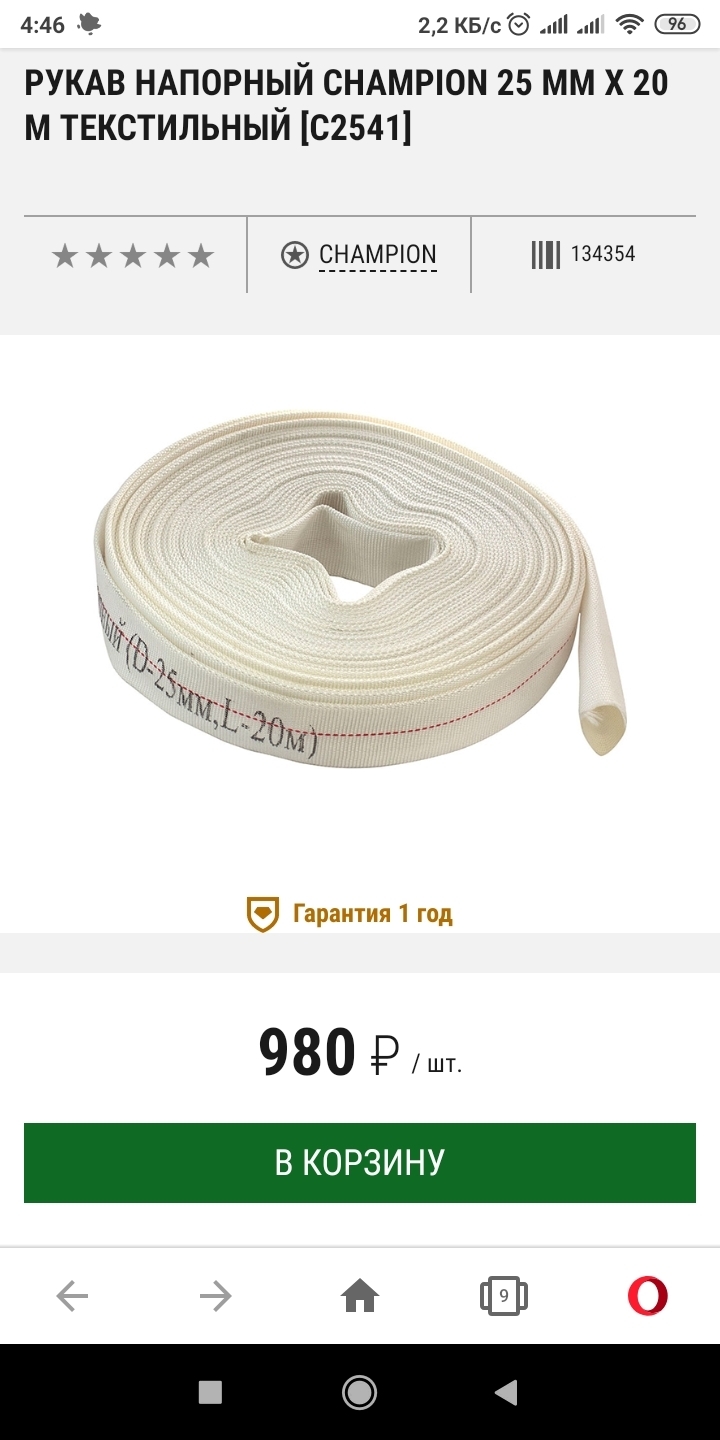The image size is (720, 1440).
Task: Open recent apps with the square button
Action: pos(210,1392)
